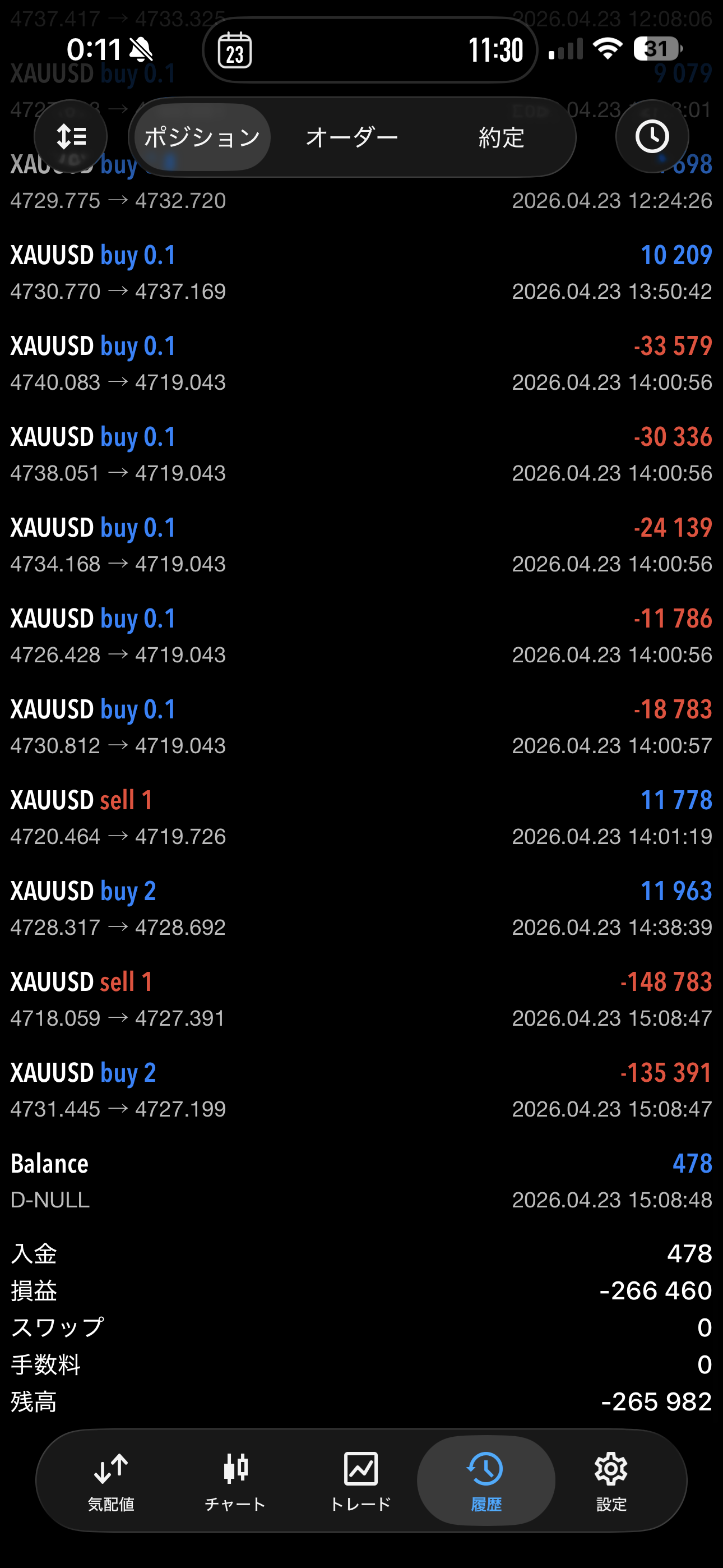Viewport: 723px width, 1568px height.
Task: Select the ポジション tab
Action: (202, 137)
